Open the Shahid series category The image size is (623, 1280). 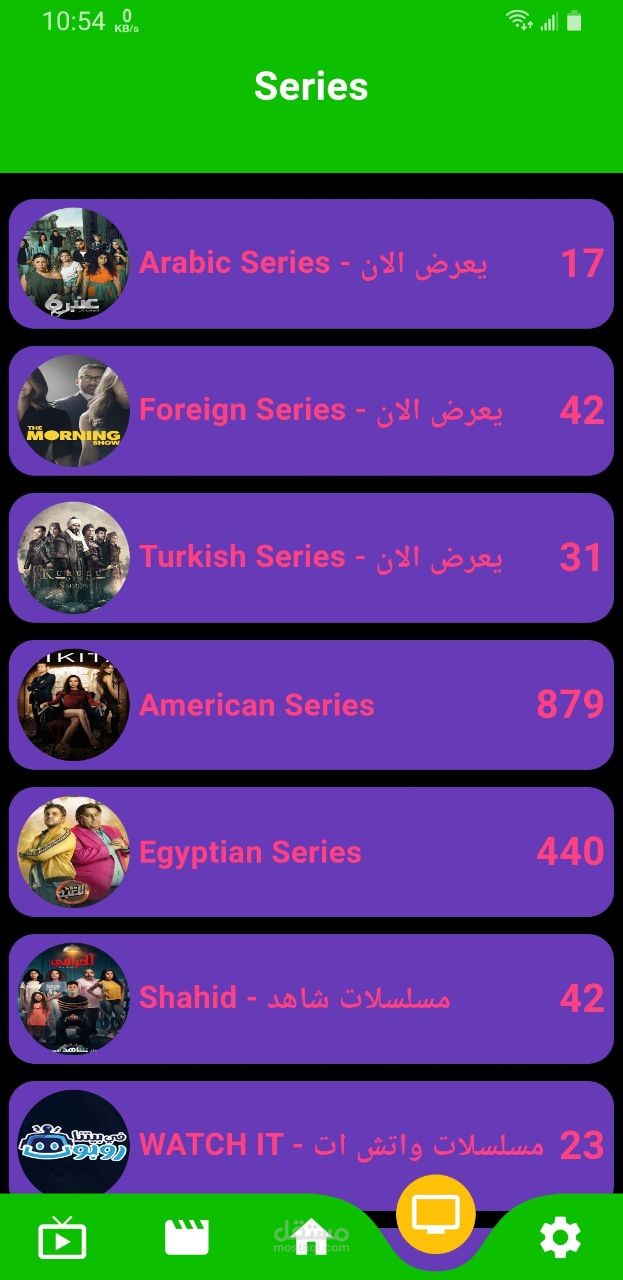tap(311, 999)
